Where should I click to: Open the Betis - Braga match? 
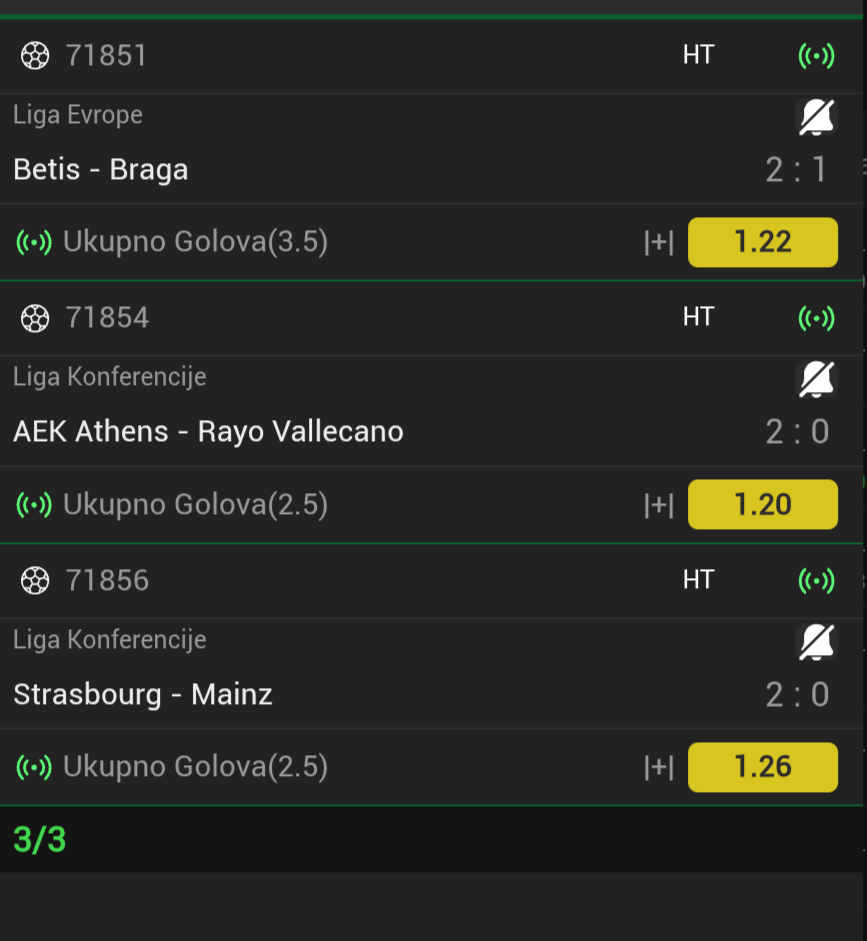tap(101, 169)
